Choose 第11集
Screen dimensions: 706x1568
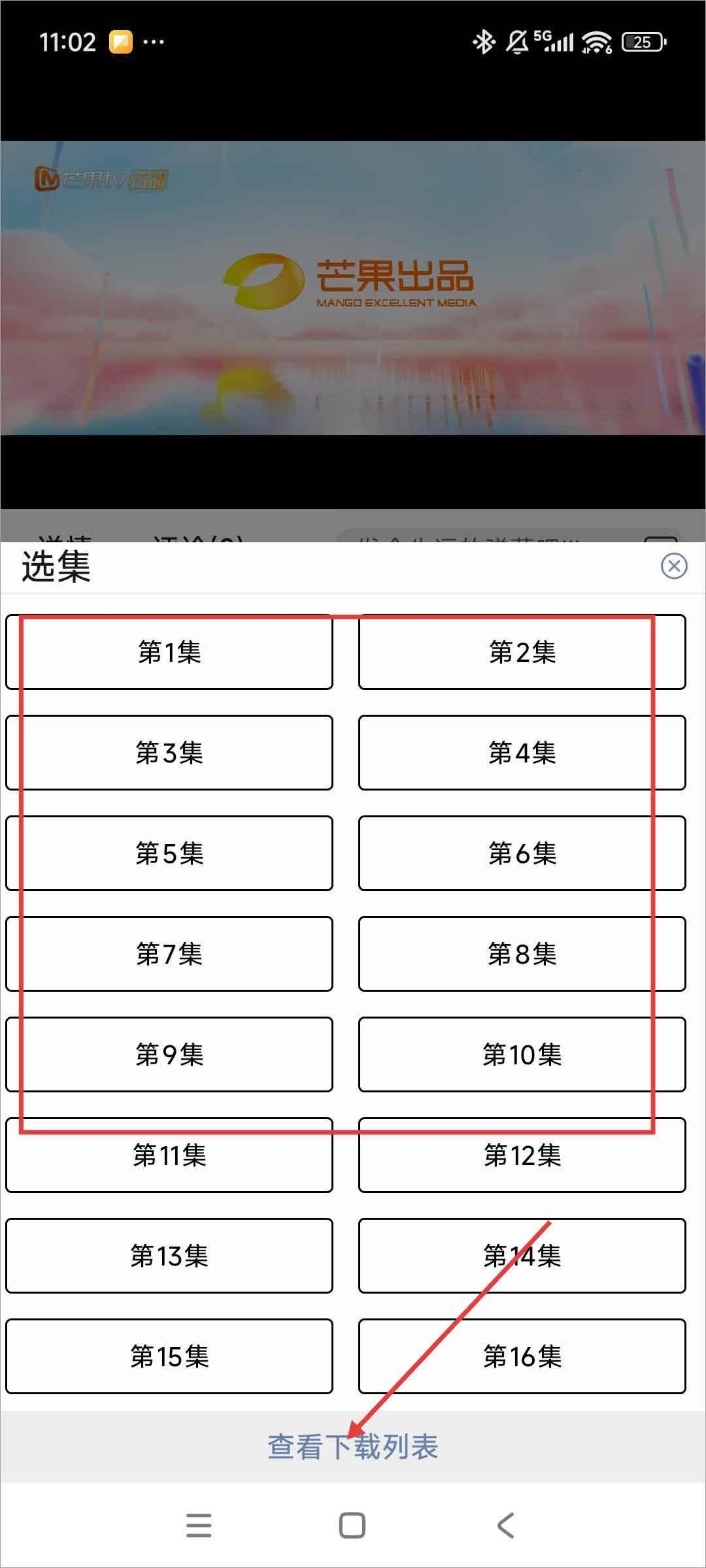(x=169, y=1155)
